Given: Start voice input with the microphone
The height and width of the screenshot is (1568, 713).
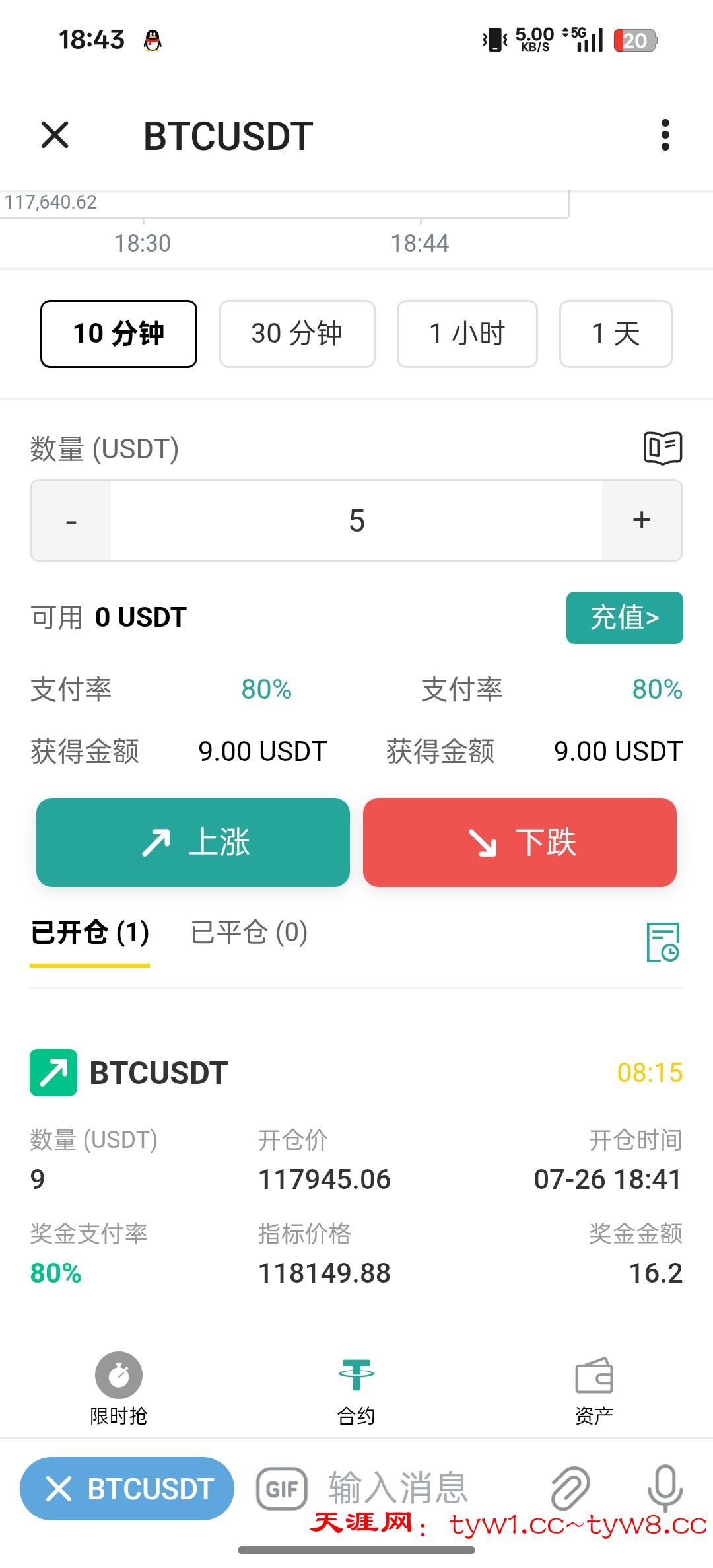Looking at the screenshot, I should pyautogui.click(x=665, y=1489).
